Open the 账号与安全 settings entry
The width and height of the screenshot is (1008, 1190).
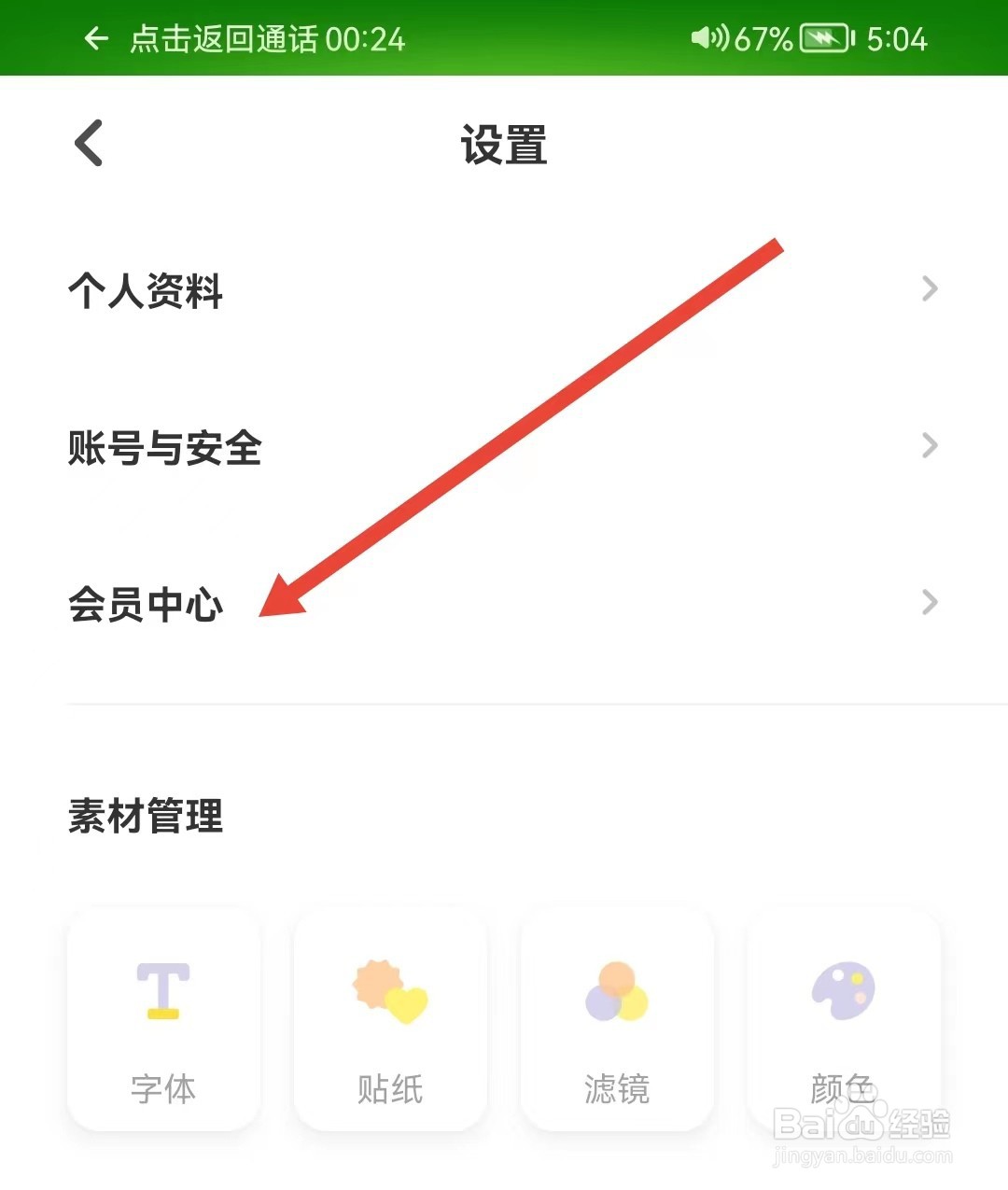click(166, 449)
